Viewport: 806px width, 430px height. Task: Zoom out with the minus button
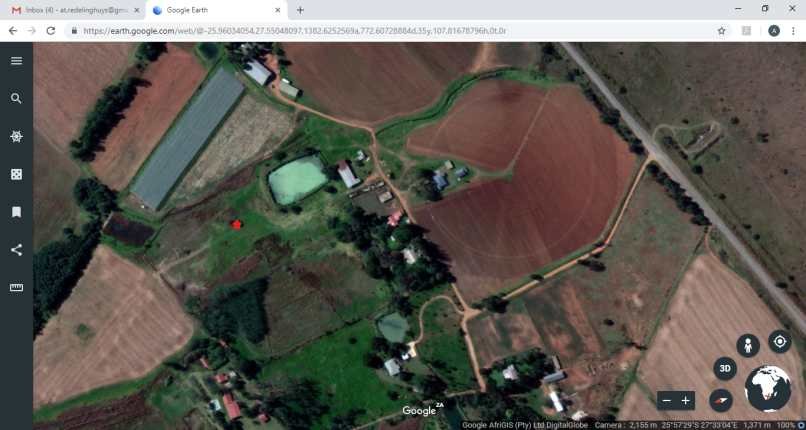click(667, 400)
